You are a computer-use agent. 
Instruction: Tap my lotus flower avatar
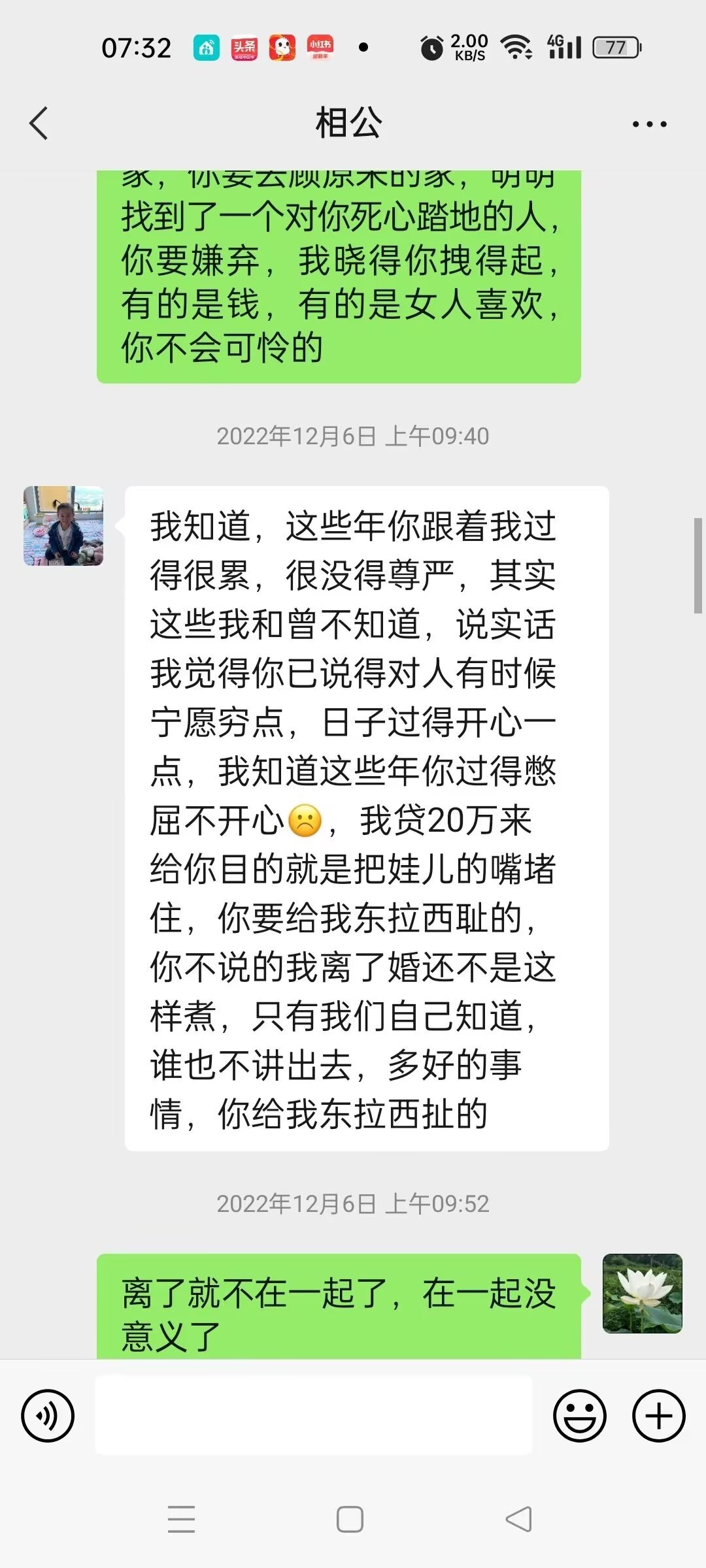642,1293
